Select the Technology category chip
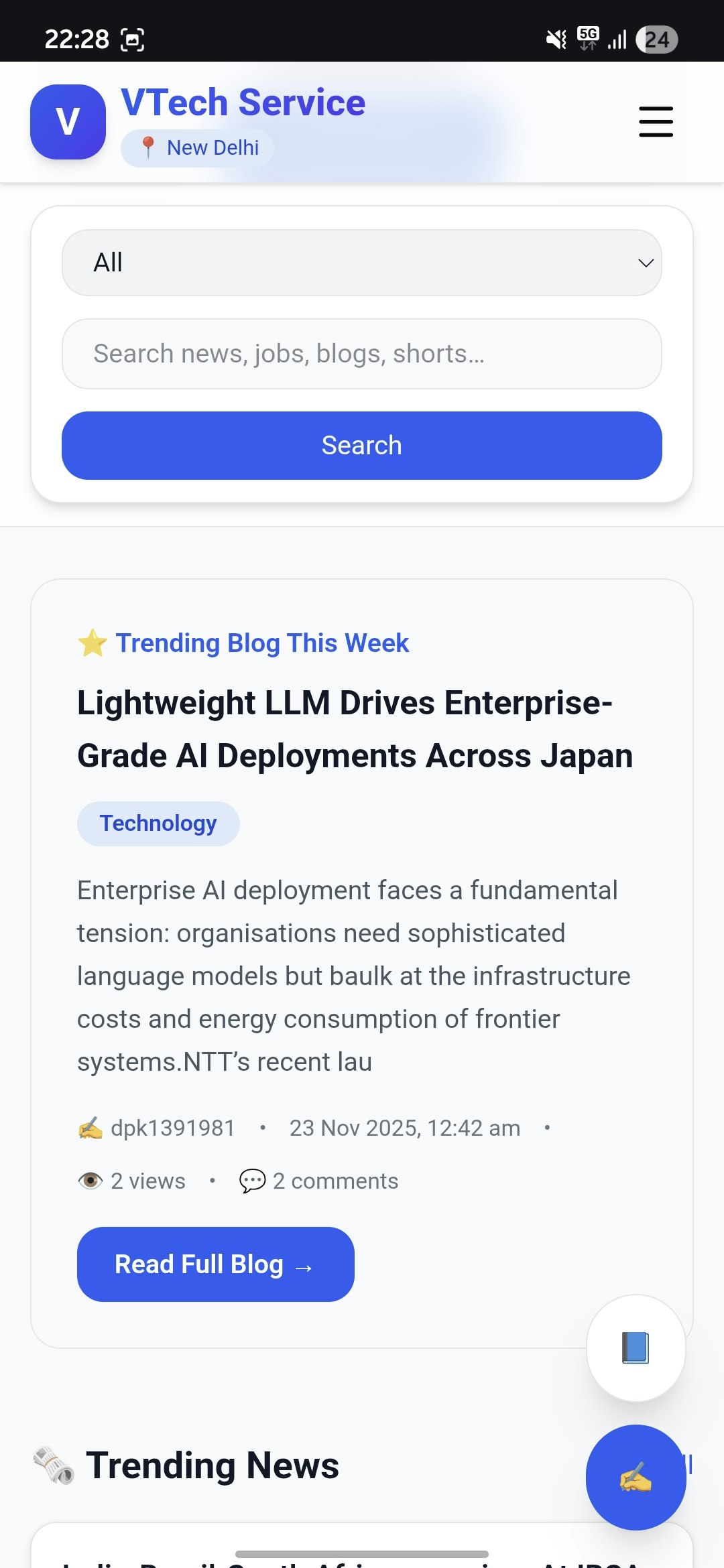 click(158, 824)
